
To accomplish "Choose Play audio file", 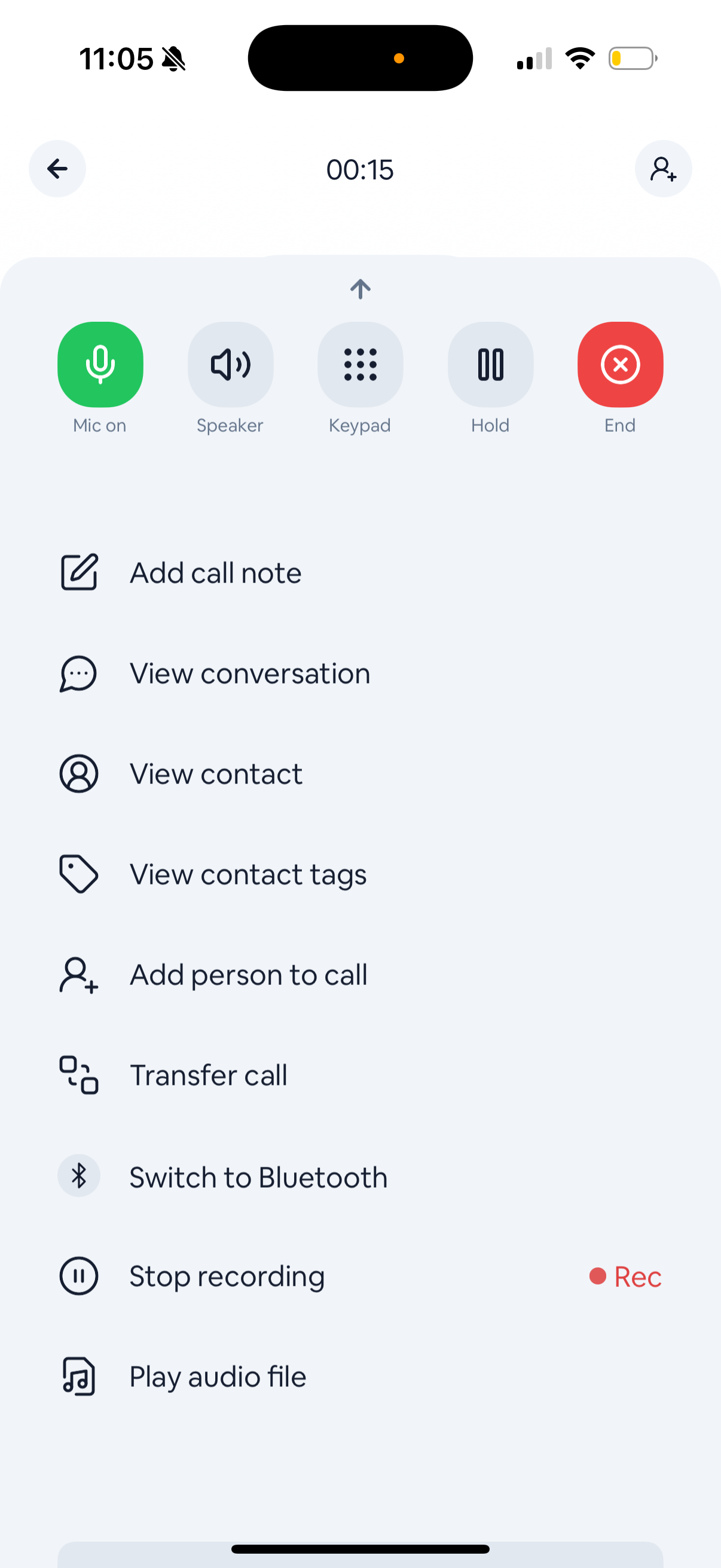I will pos(217,1376).
